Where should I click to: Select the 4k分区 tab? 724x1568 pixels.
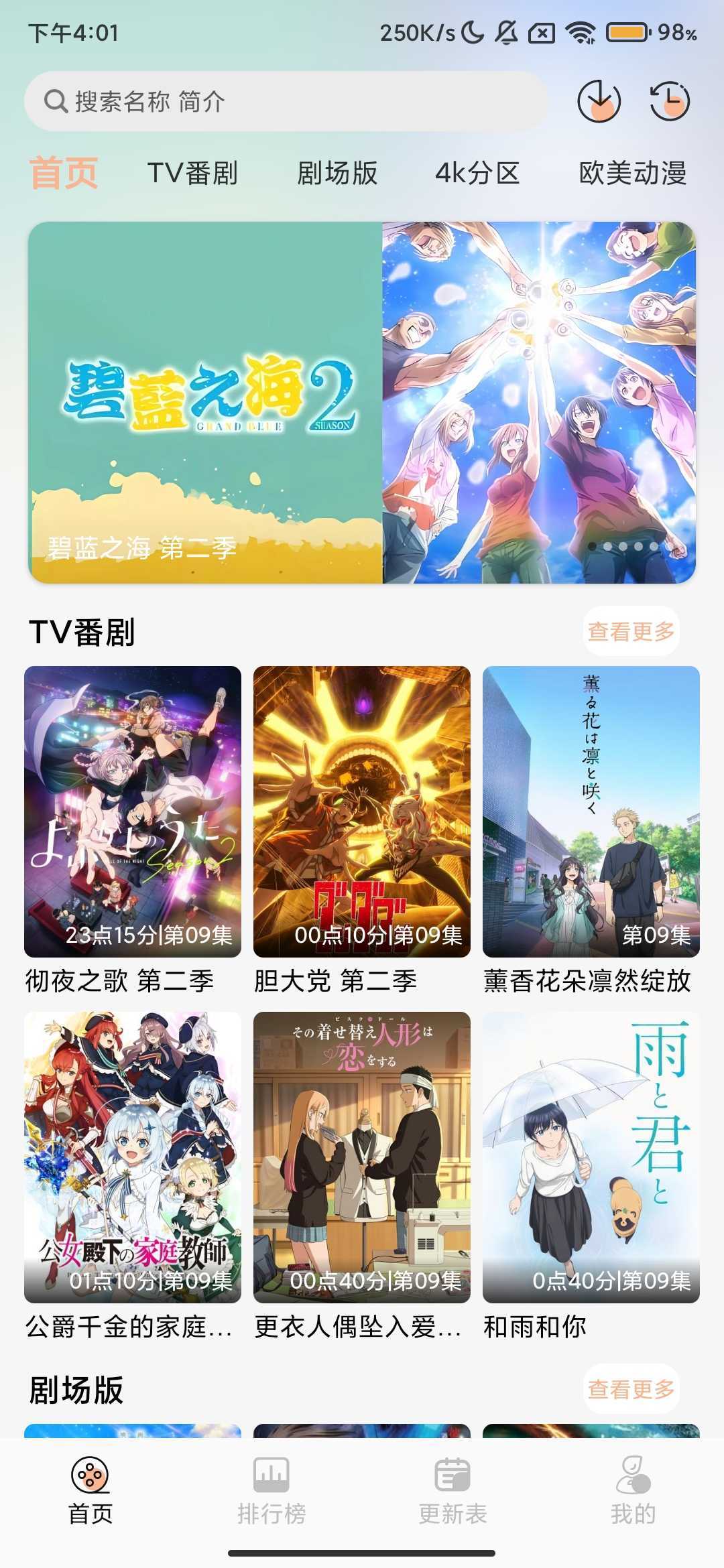[477, 173]
